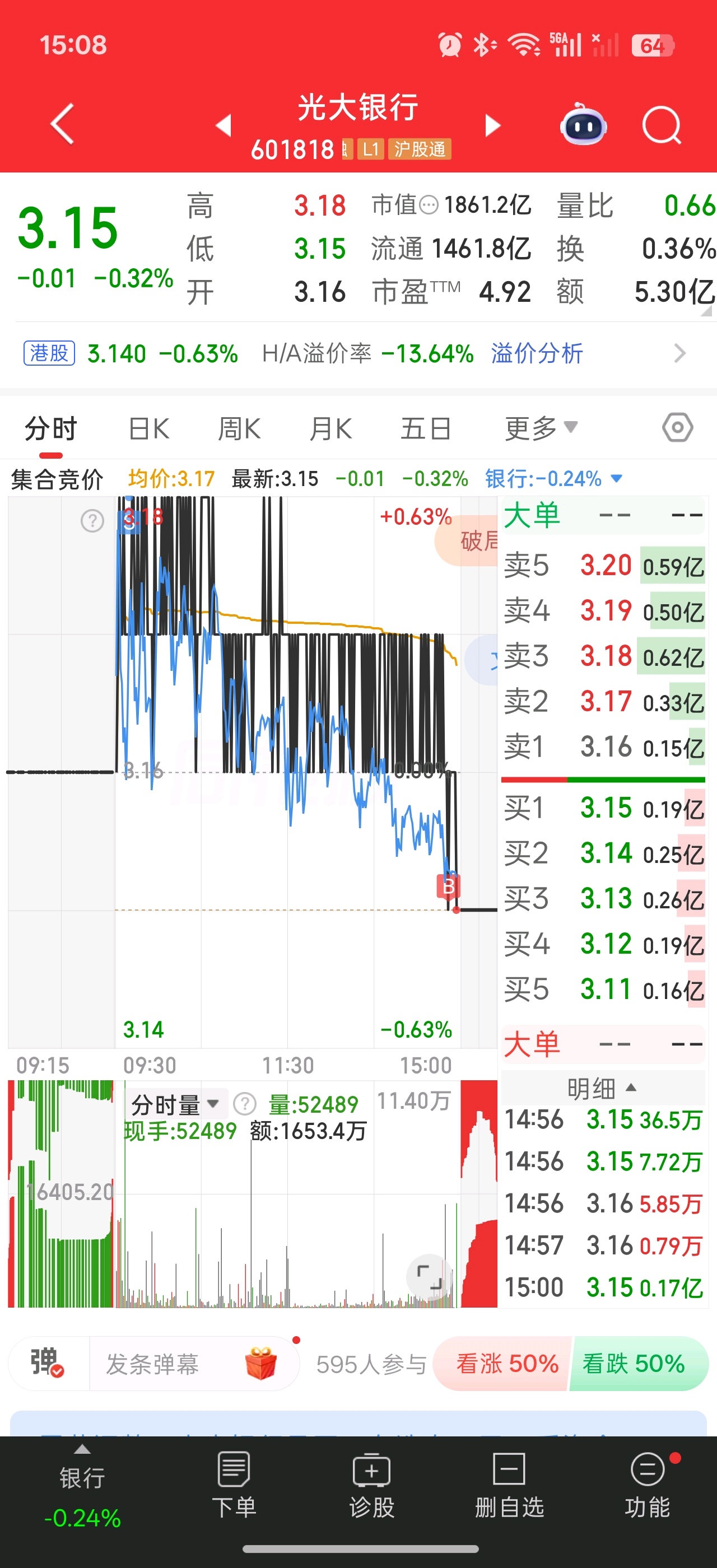
Task: Open the robot assistant icon
Action: pos(583,124)
